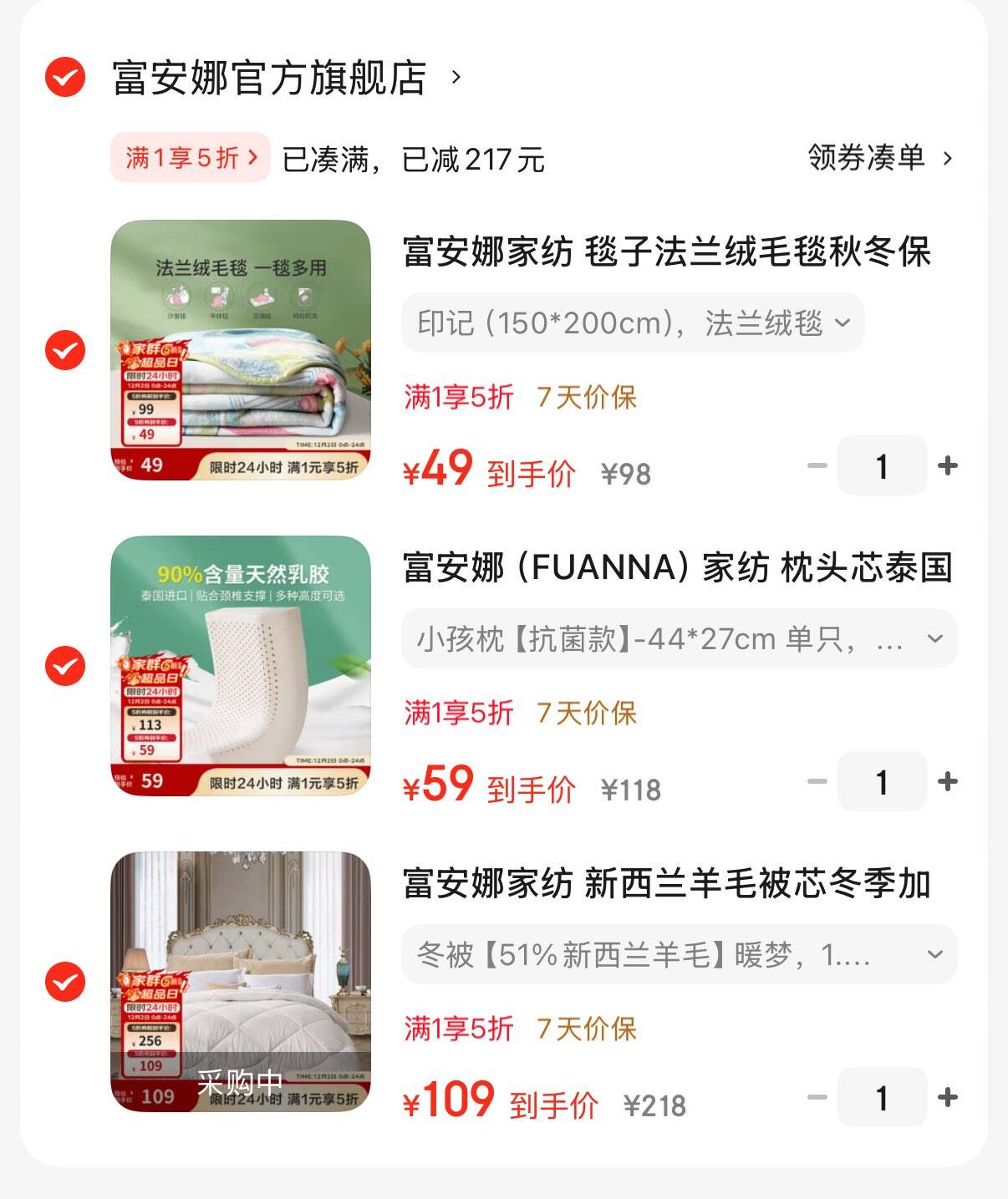1008x1199 pixels.
Task: Deselect the 法兰绒毛毯 blanket item
Action: point(65,350)
